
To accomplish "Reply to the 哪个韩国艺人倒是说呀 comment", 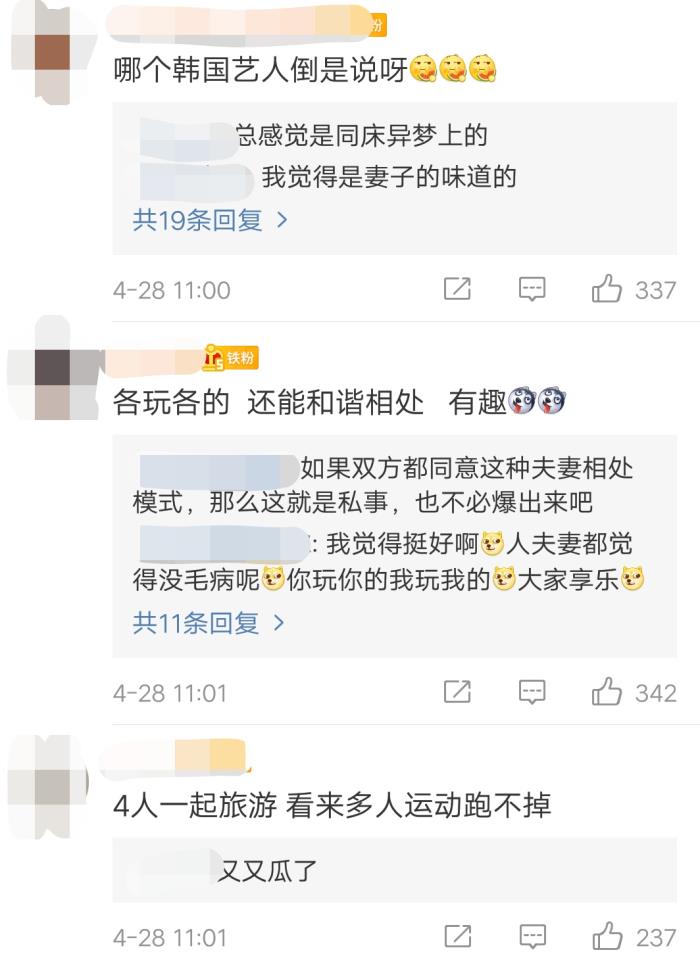I will tap(533, 290).
